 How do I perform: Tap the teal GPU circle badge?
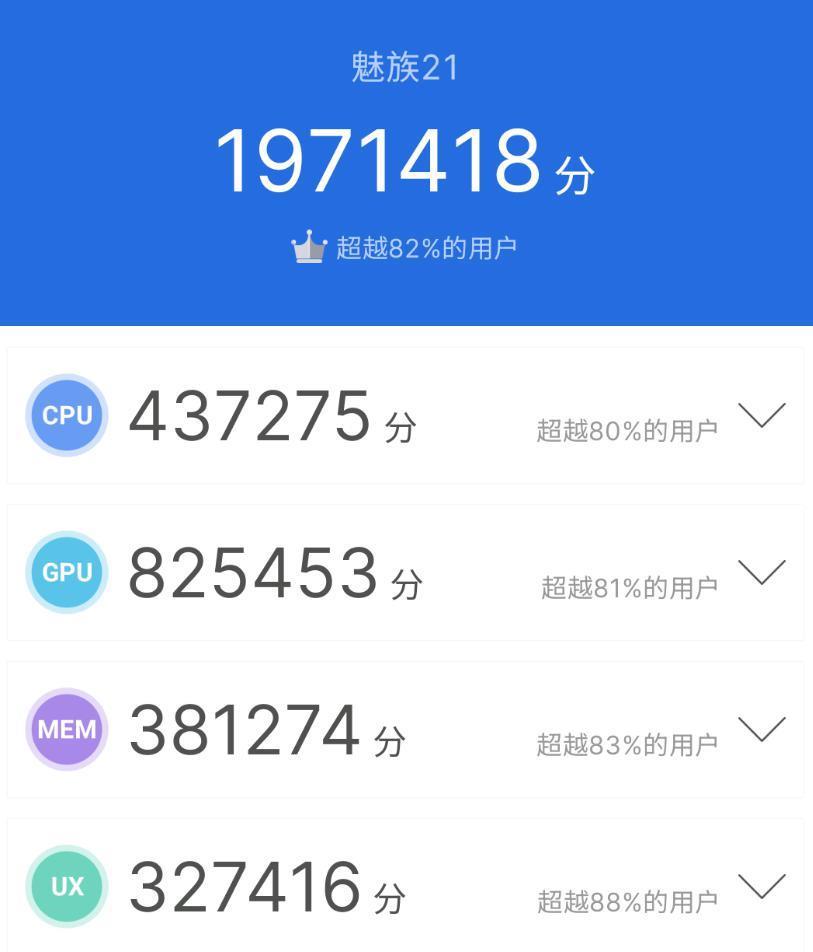pyautogui.click(x=66, y=572)
